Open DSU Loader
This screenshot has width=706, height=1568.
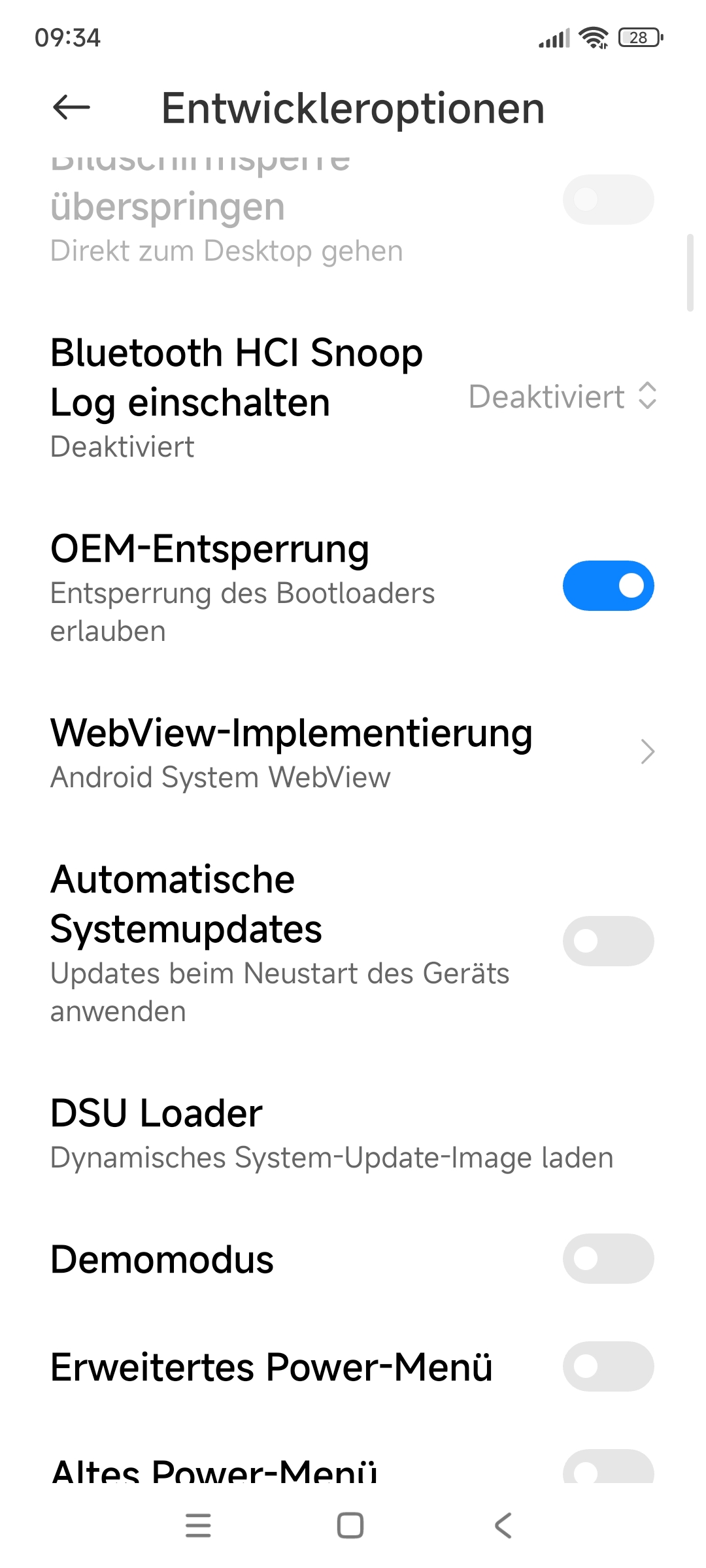coord(353,1133)
